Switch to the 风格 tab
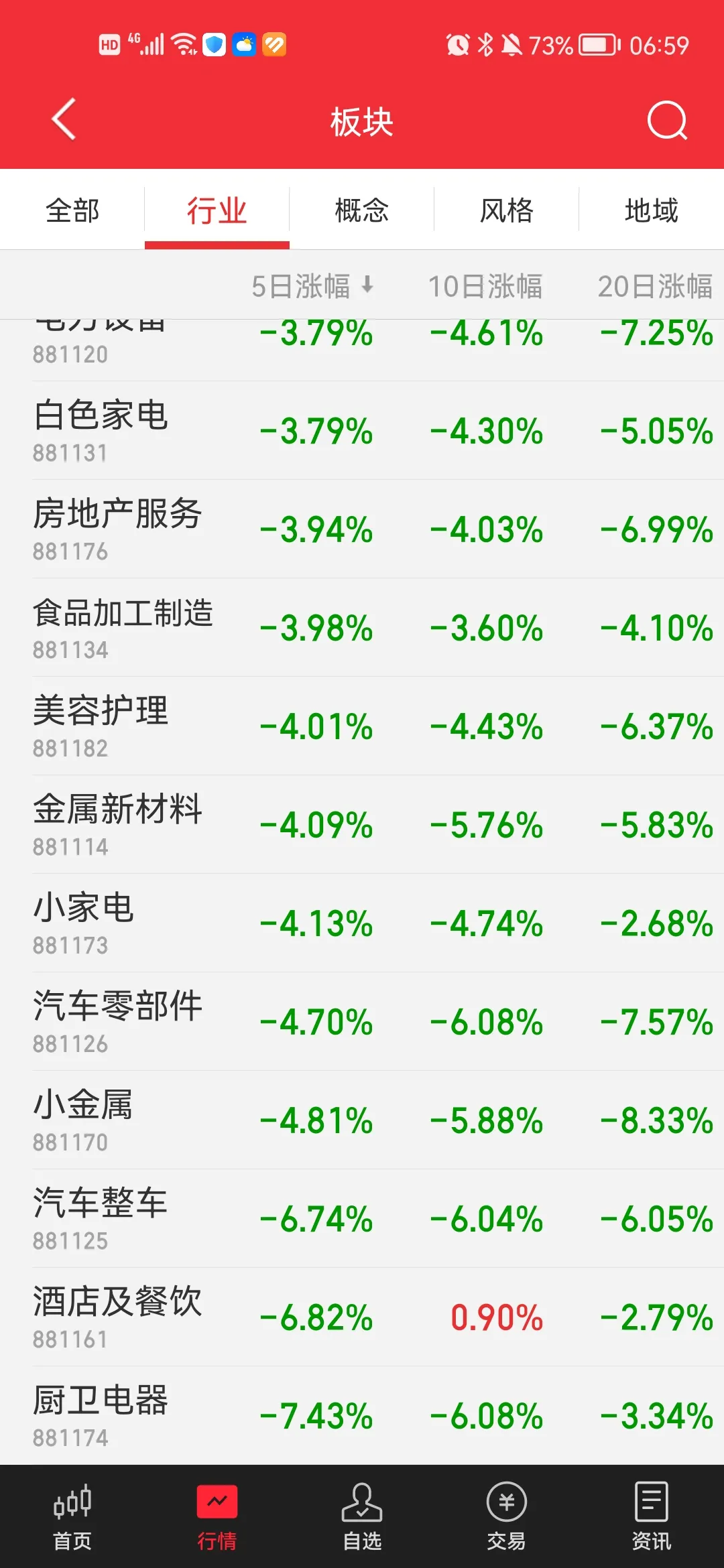Viewport: 724px width, 1568px height. (x=507, y=210)
